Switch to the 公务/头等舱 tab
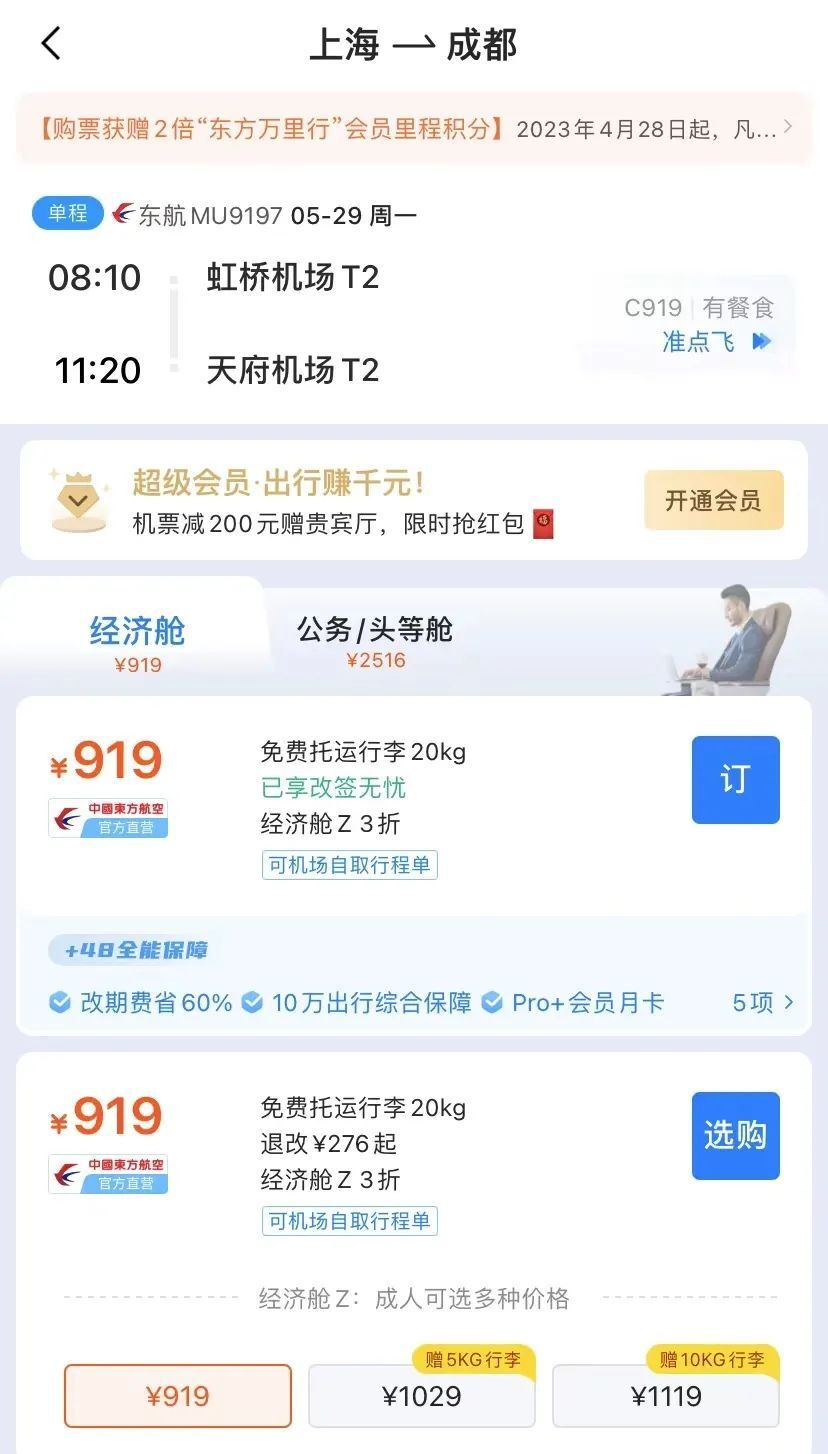The image size is (828, 1454). [x=375, y=640]
